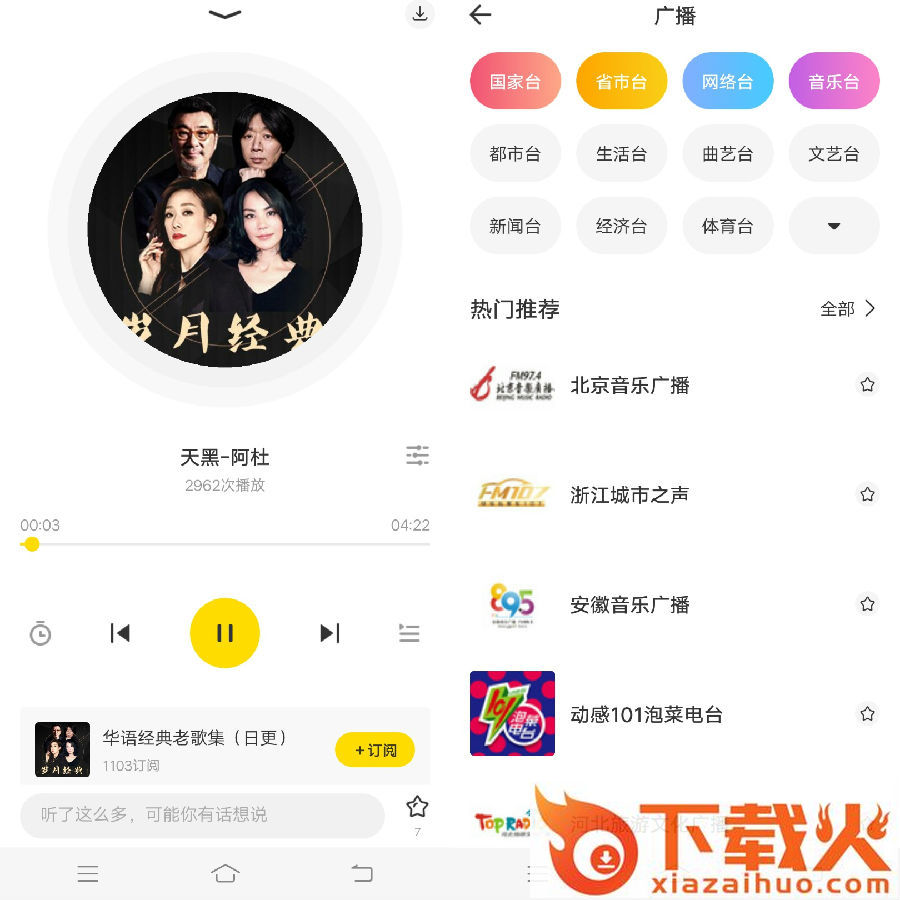Screen dimensions: 900x900
Task: Choose the 新闻台 category
Action: (515, 226)
